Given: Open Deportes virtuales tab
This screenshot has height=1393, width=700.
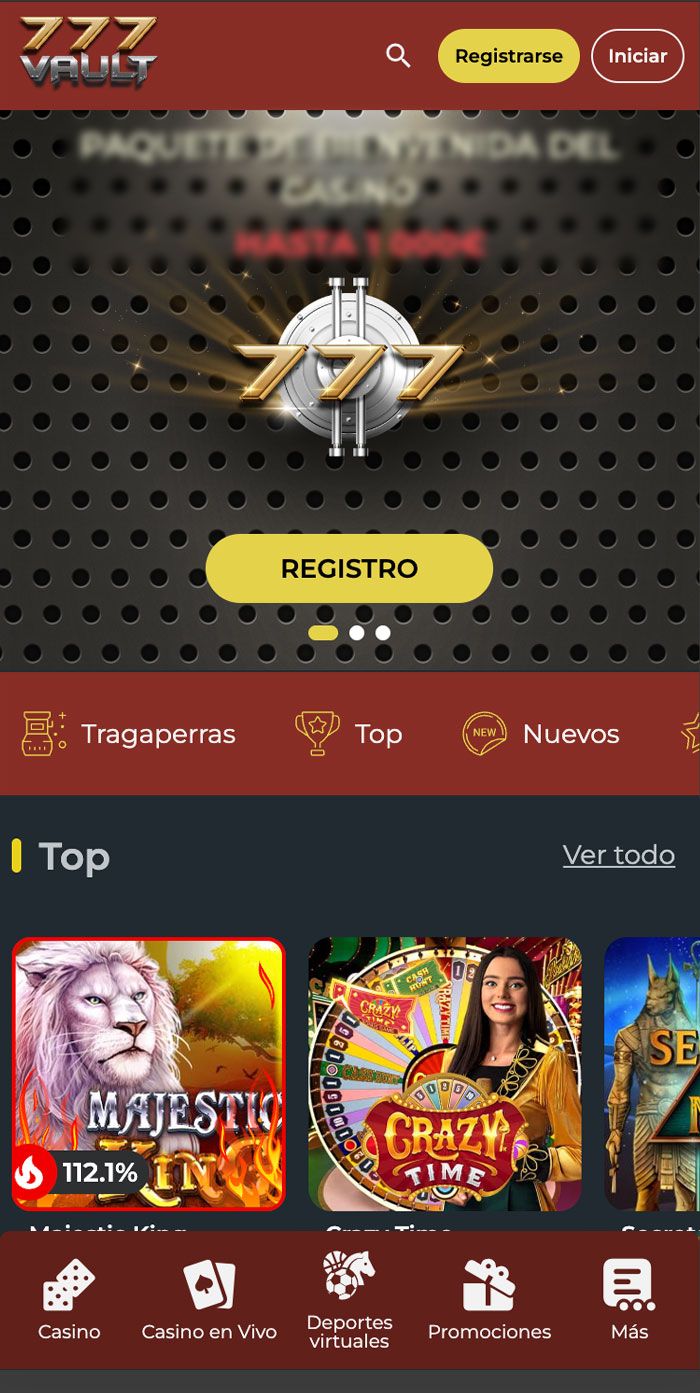Looking at the screenshot, I should 349,1300.
